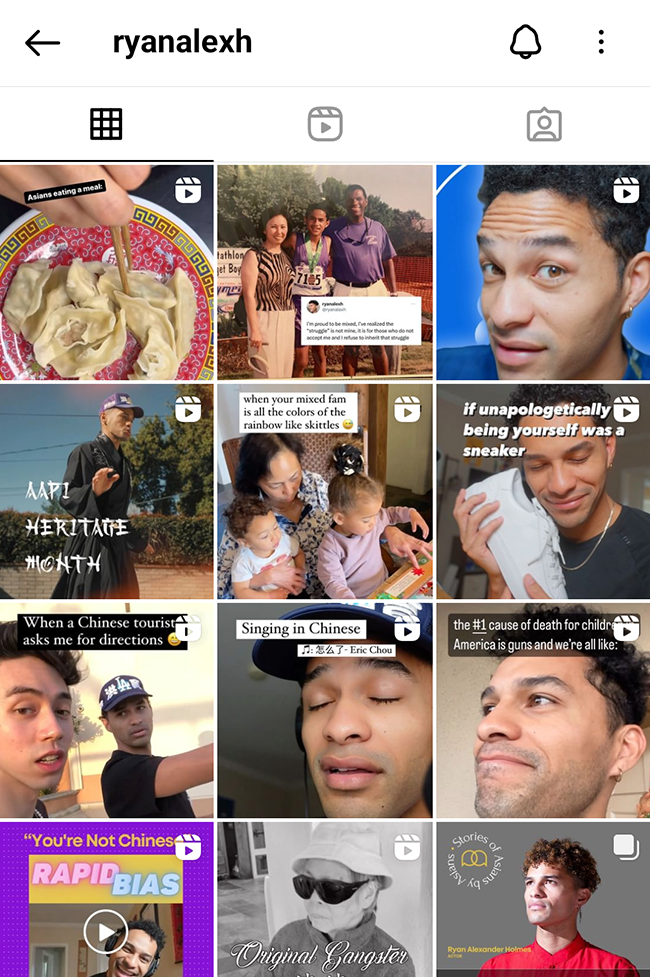Switch to the Reels tab
This screenshot has height=977, width=650.
tap(324, 125)
